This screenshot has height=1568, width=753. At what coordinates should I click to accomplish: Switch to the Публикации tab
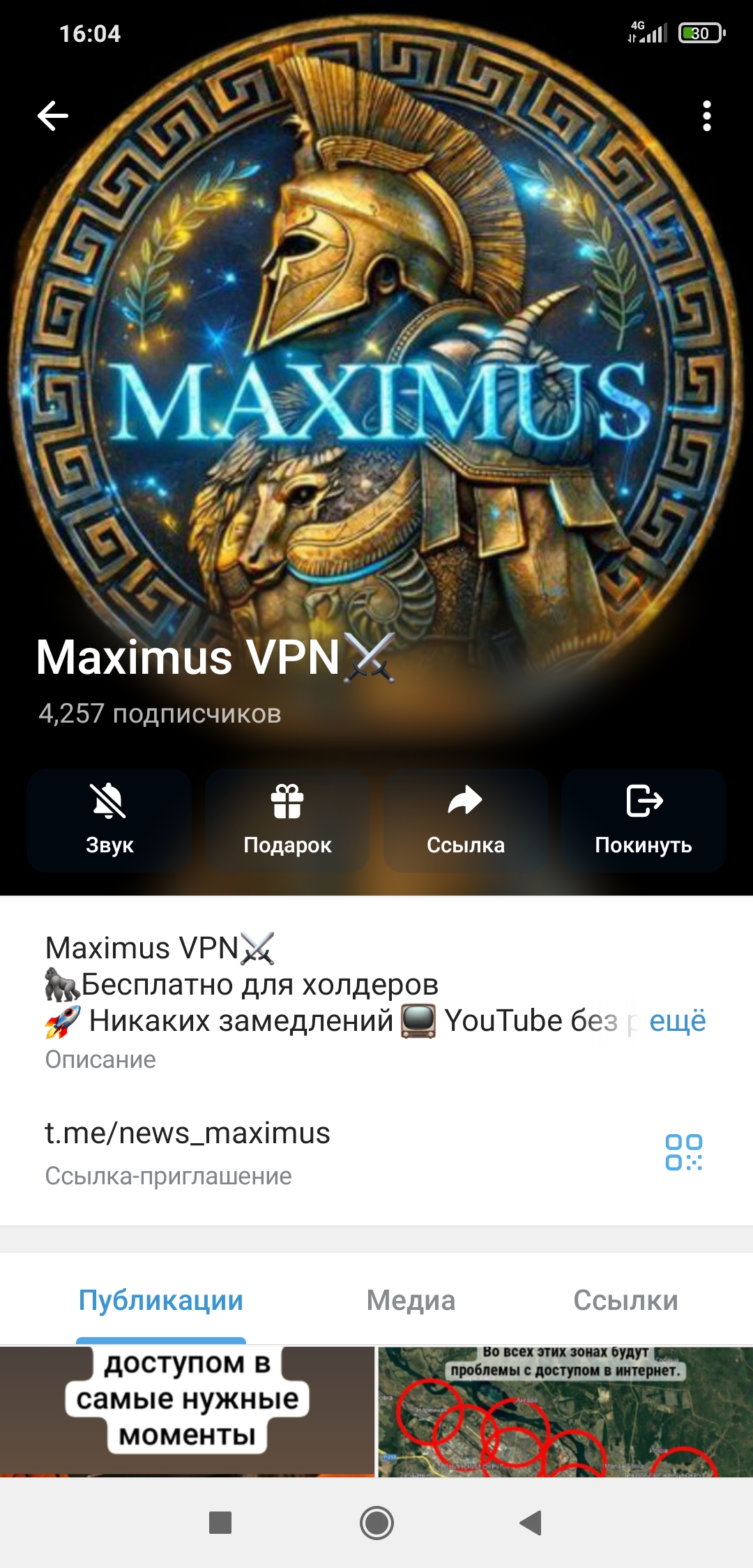pos(161,1301)
